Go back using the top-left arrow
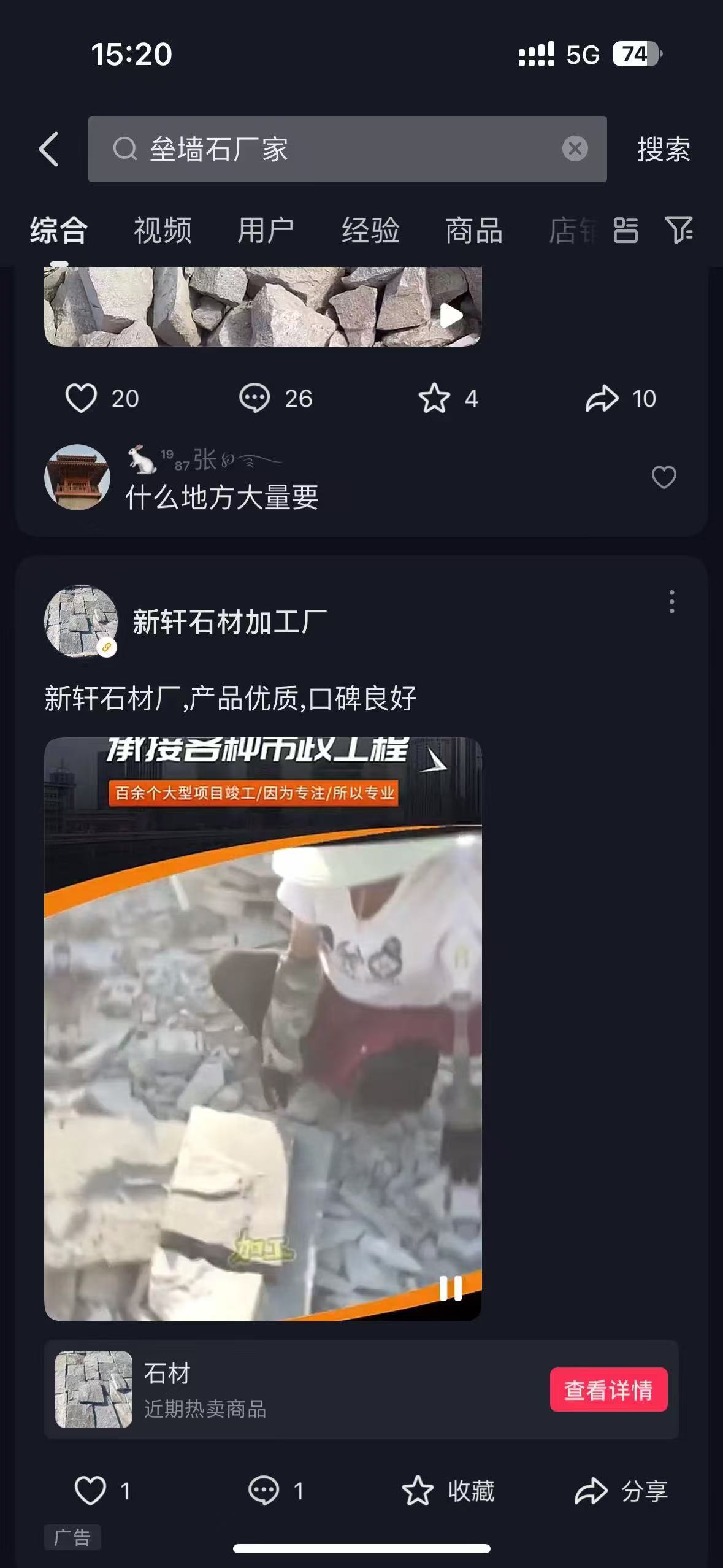This screenshot has width=723, height=1568. click(49, 149)
